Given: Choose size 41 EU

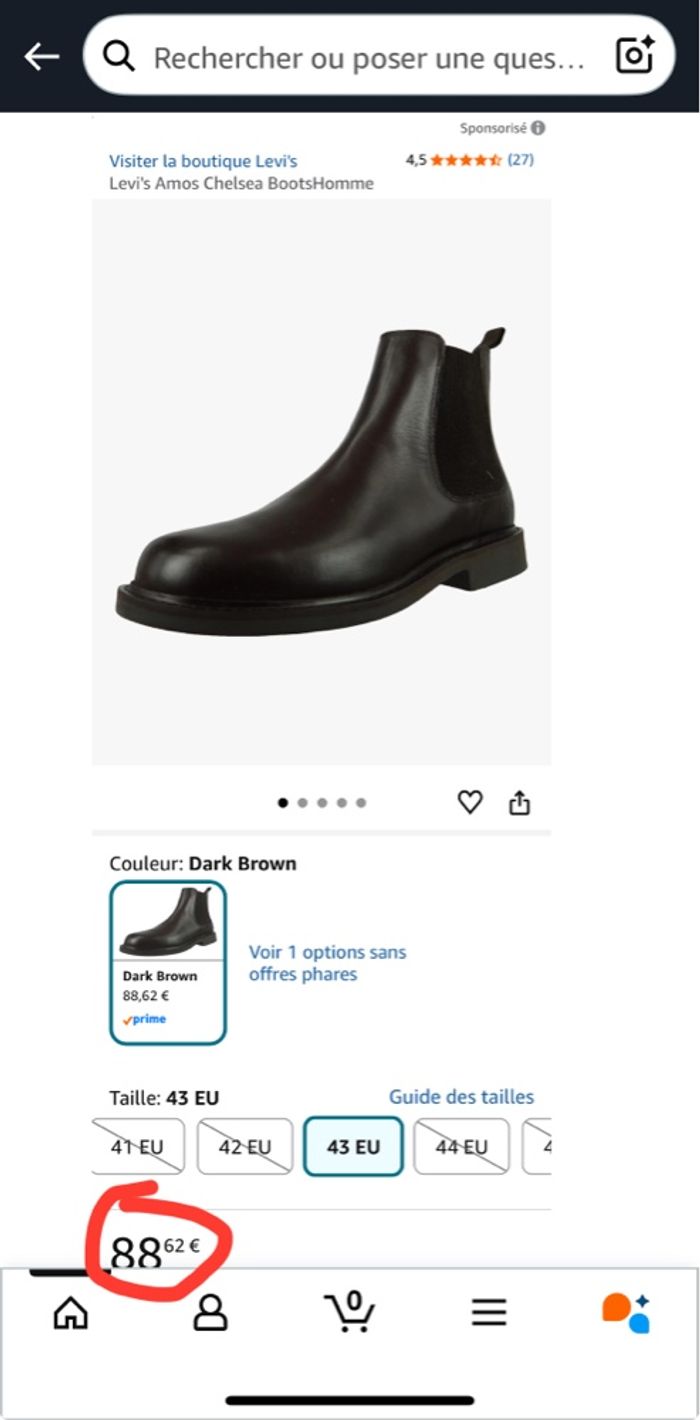Looking at the screenshot, I should (x=138, y=1146).
